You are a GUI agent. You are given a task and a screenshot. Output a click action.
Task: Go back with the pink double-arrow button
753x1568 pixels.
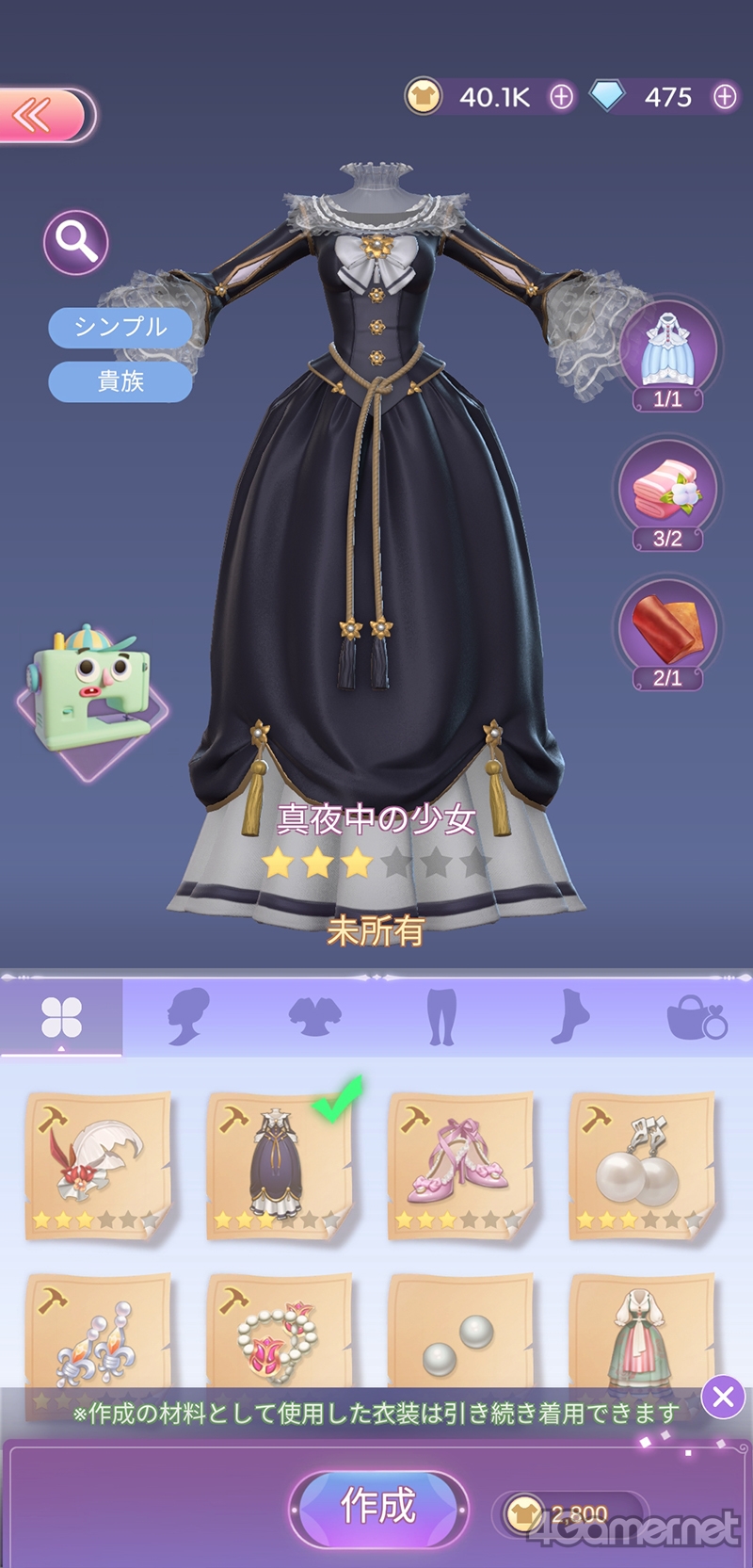45,116
